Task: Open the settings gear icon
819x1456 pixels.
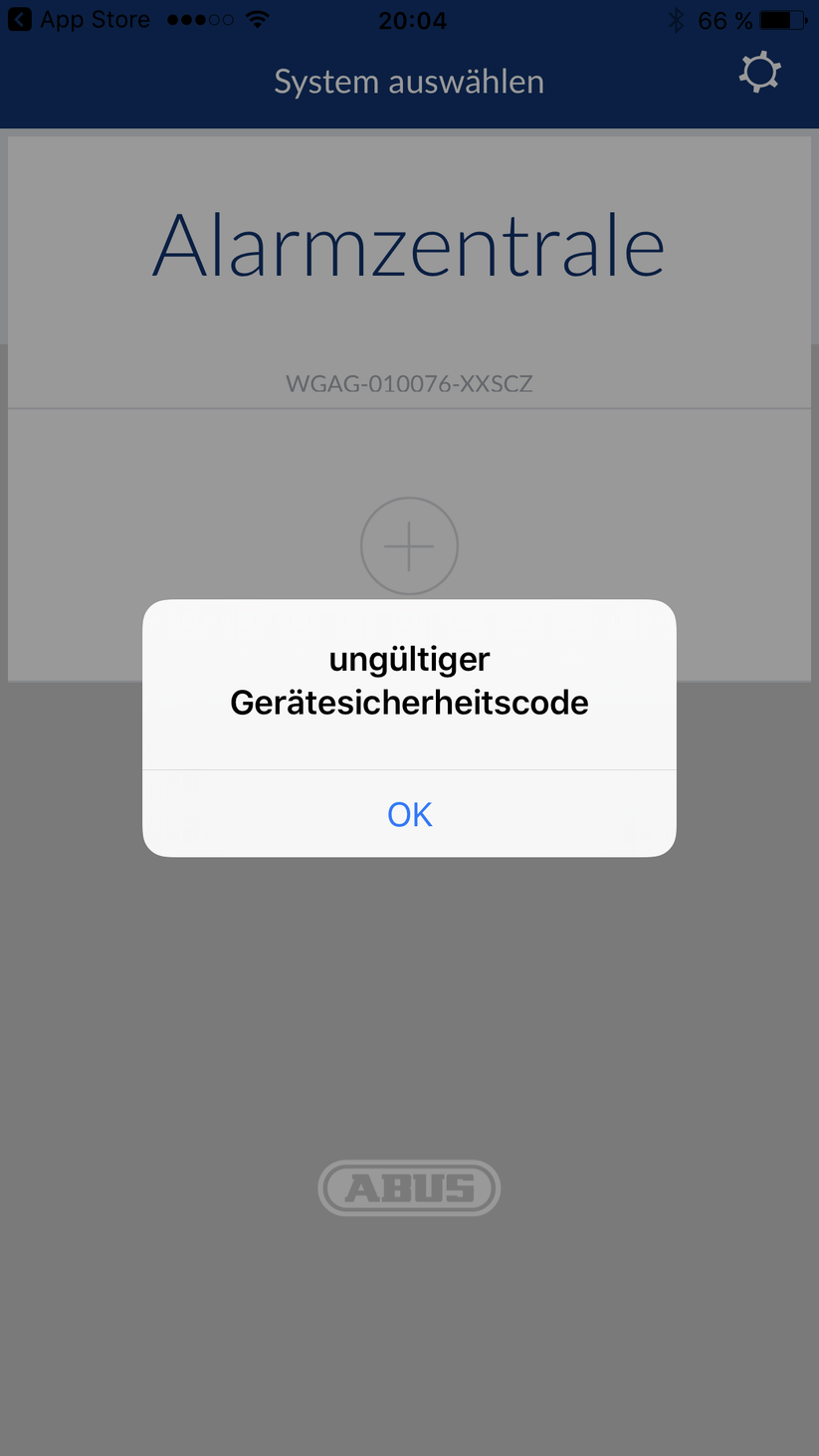Action: coord(759,74)
